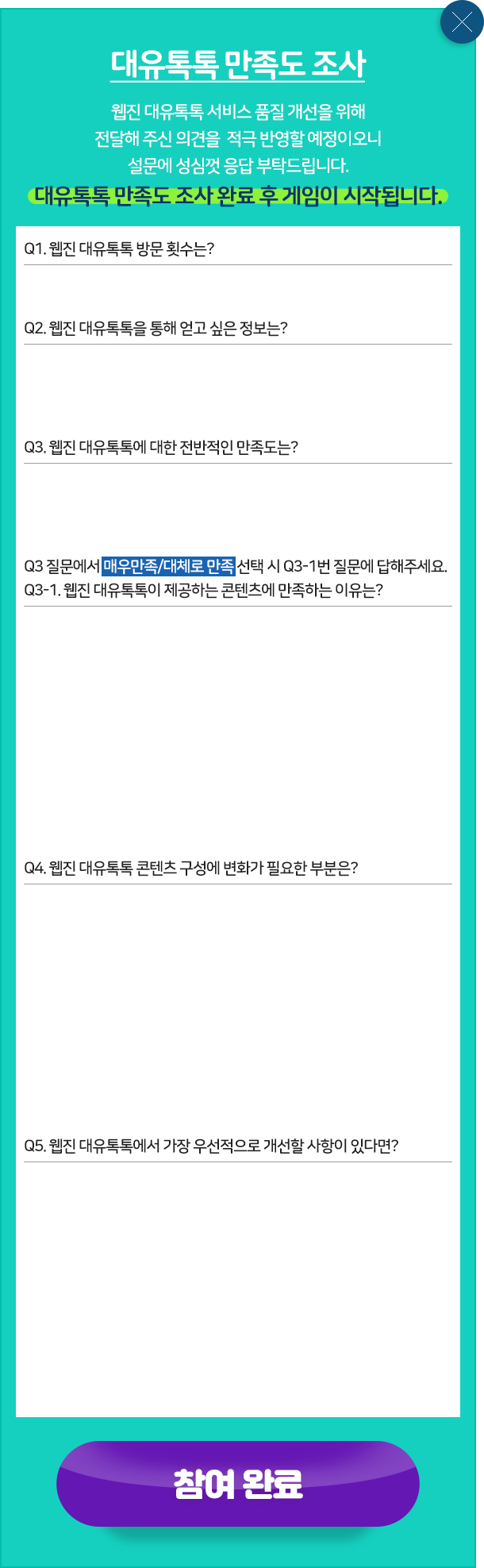The width and height of the screenshot is (484, 1568).
Task: Close the satisfaction survey popup
Action: (x=462, y=22)
